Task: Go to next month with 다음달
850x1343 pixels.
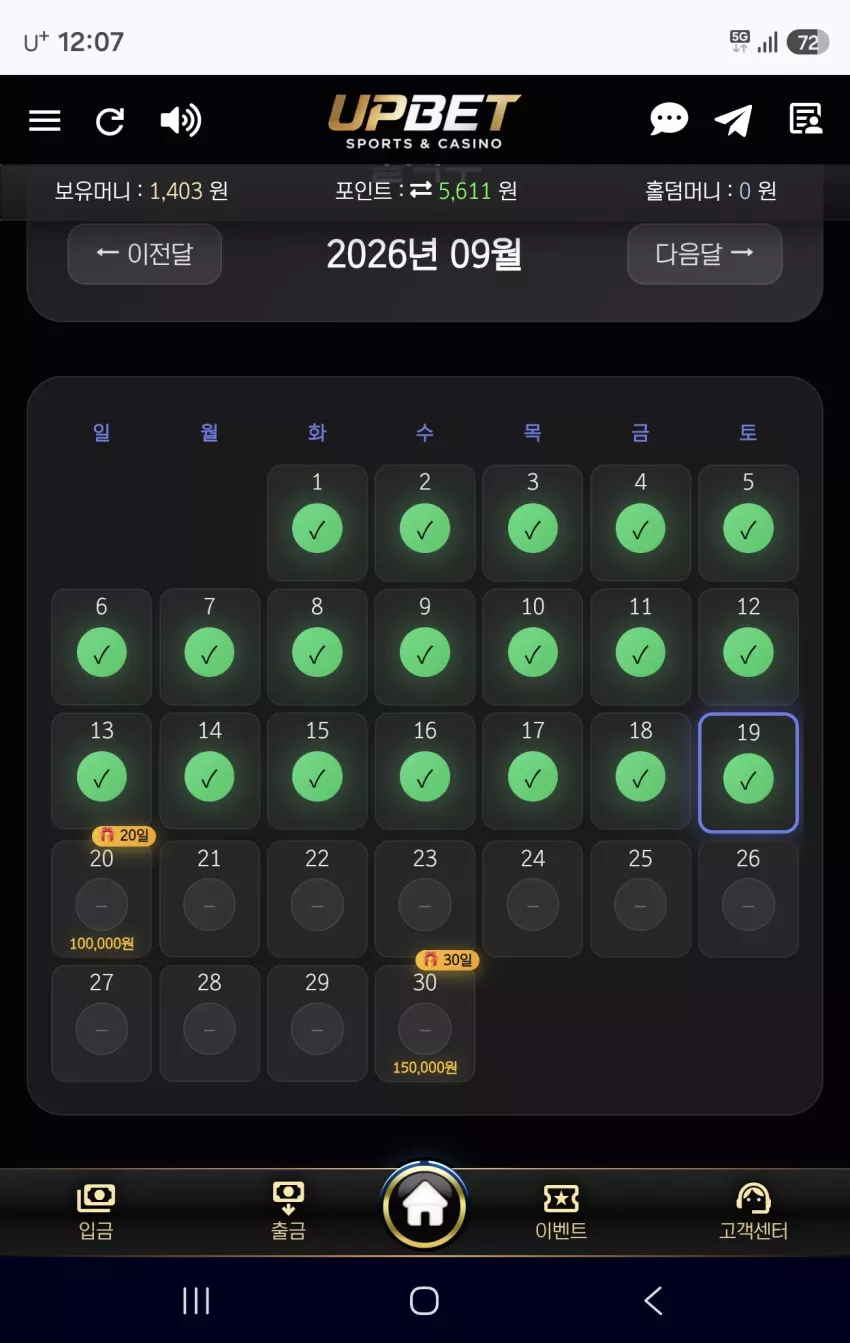Action: (x=704, y=254)
